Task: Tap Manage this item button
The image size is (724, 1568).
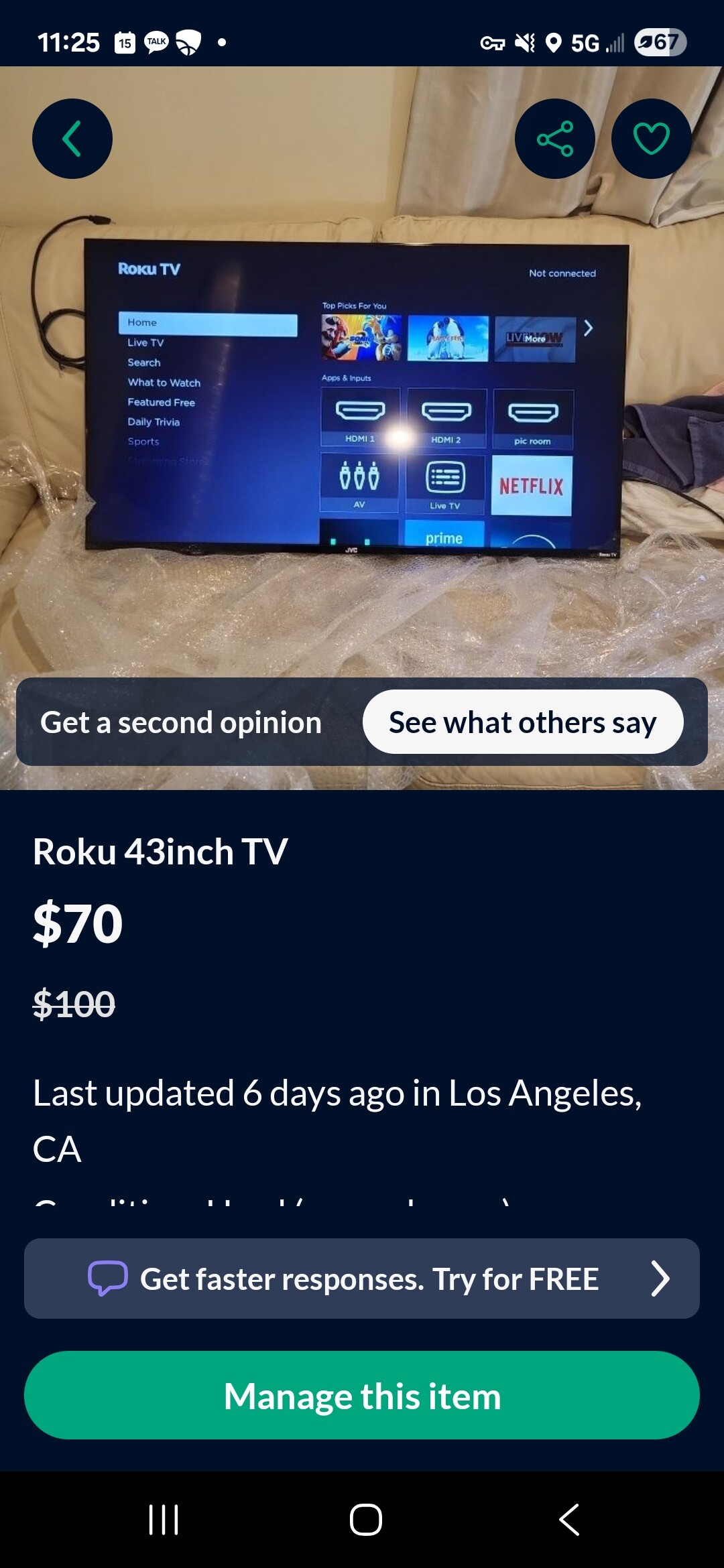Action: coord(362,1395)
